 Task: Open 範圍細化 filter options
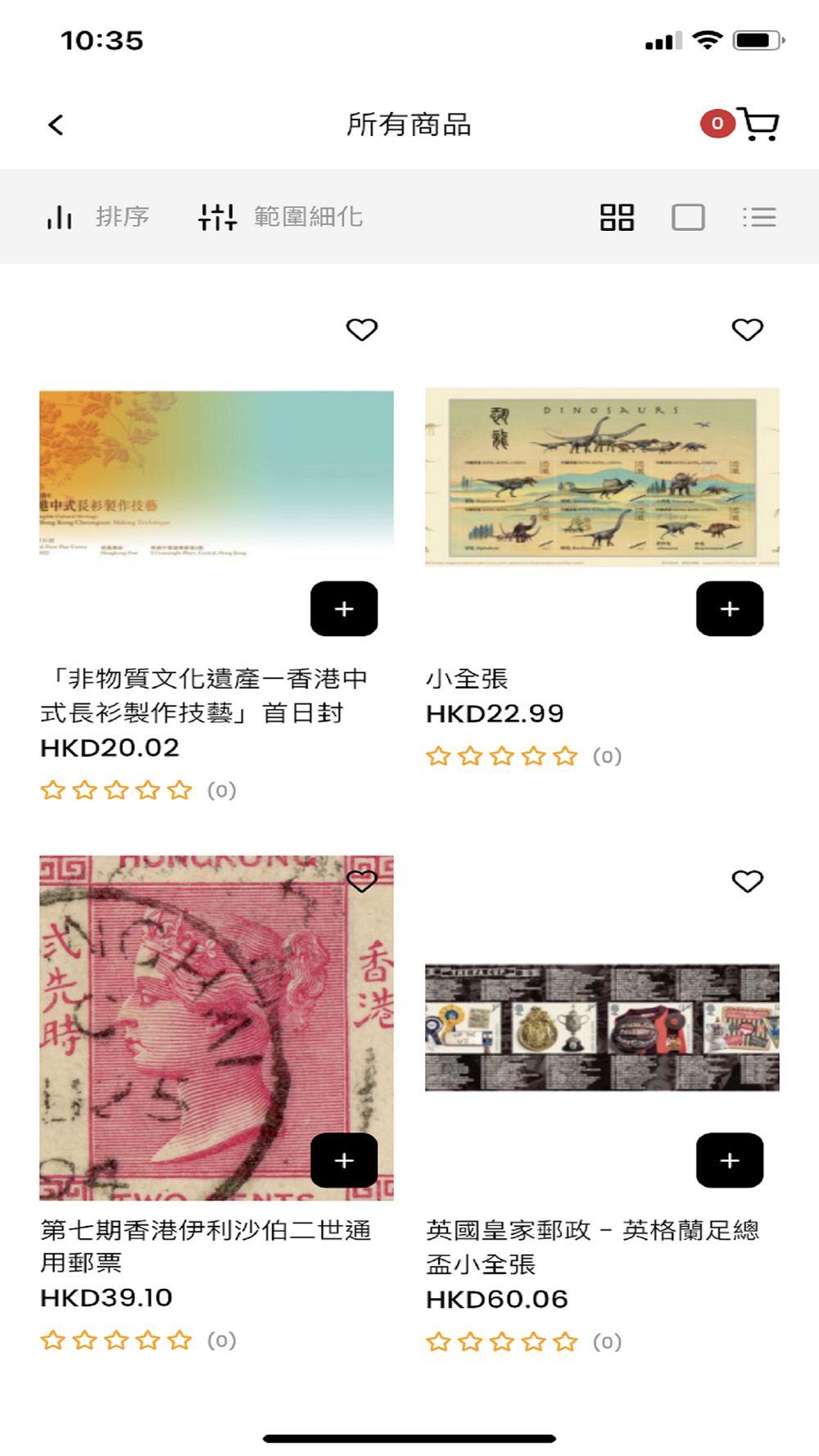point(281,217)
